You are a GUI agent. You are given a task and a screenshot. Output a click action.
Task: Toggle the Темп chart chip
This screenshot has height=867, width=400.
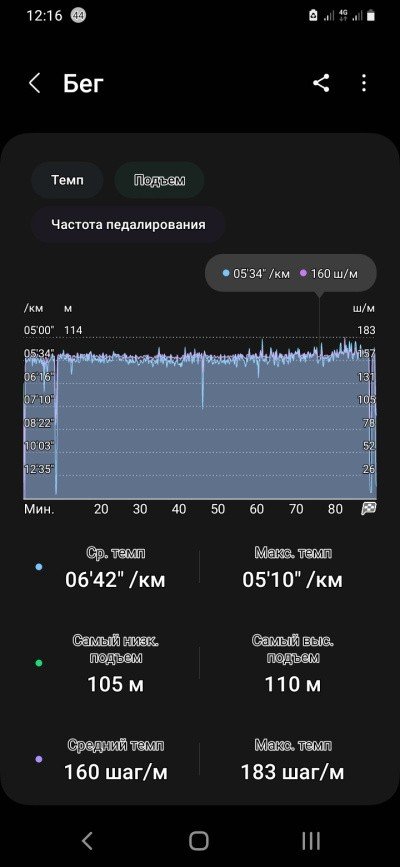67,180
